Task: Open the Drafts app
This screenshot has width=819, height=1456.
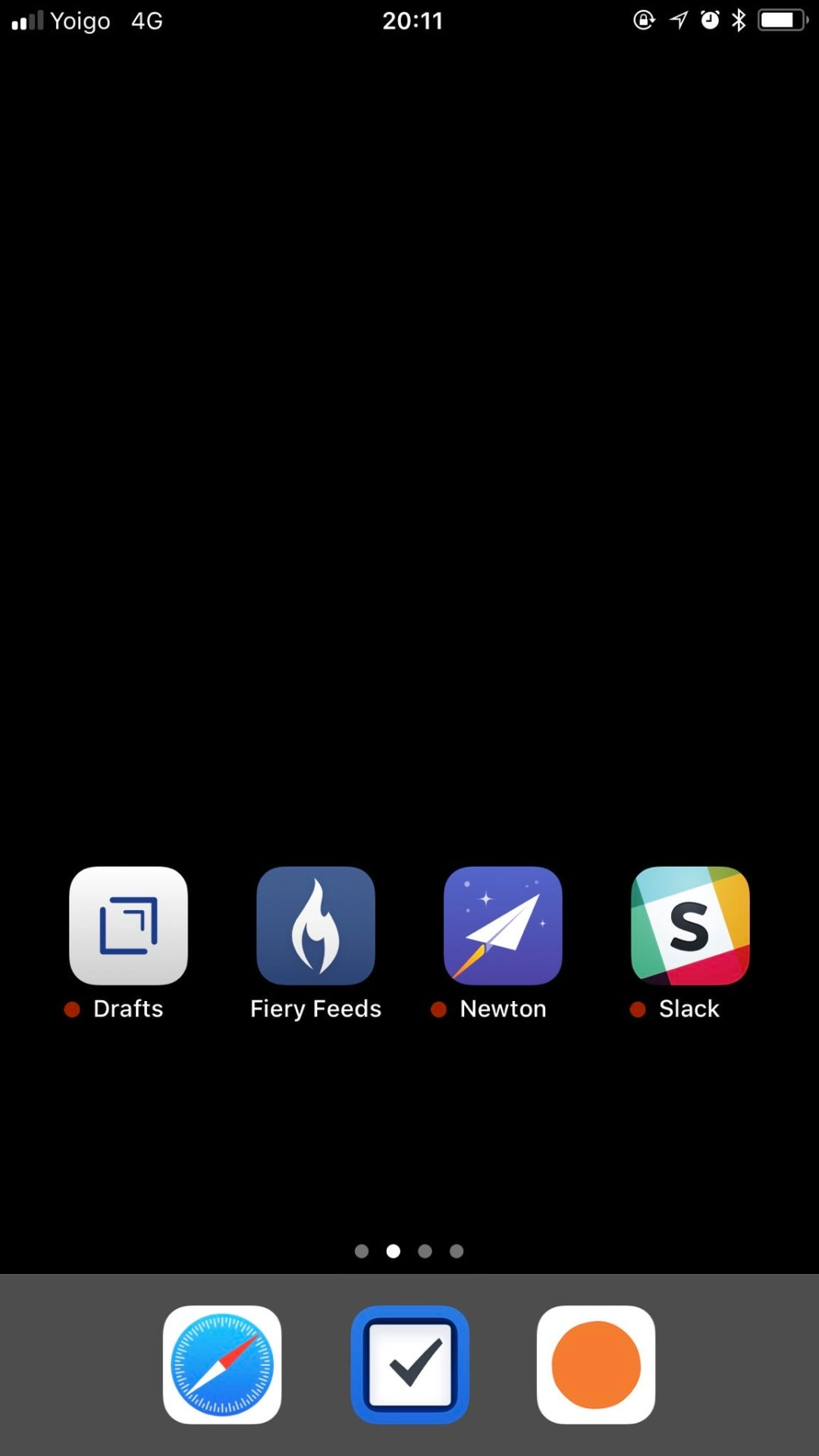Action: pos(128,925)
